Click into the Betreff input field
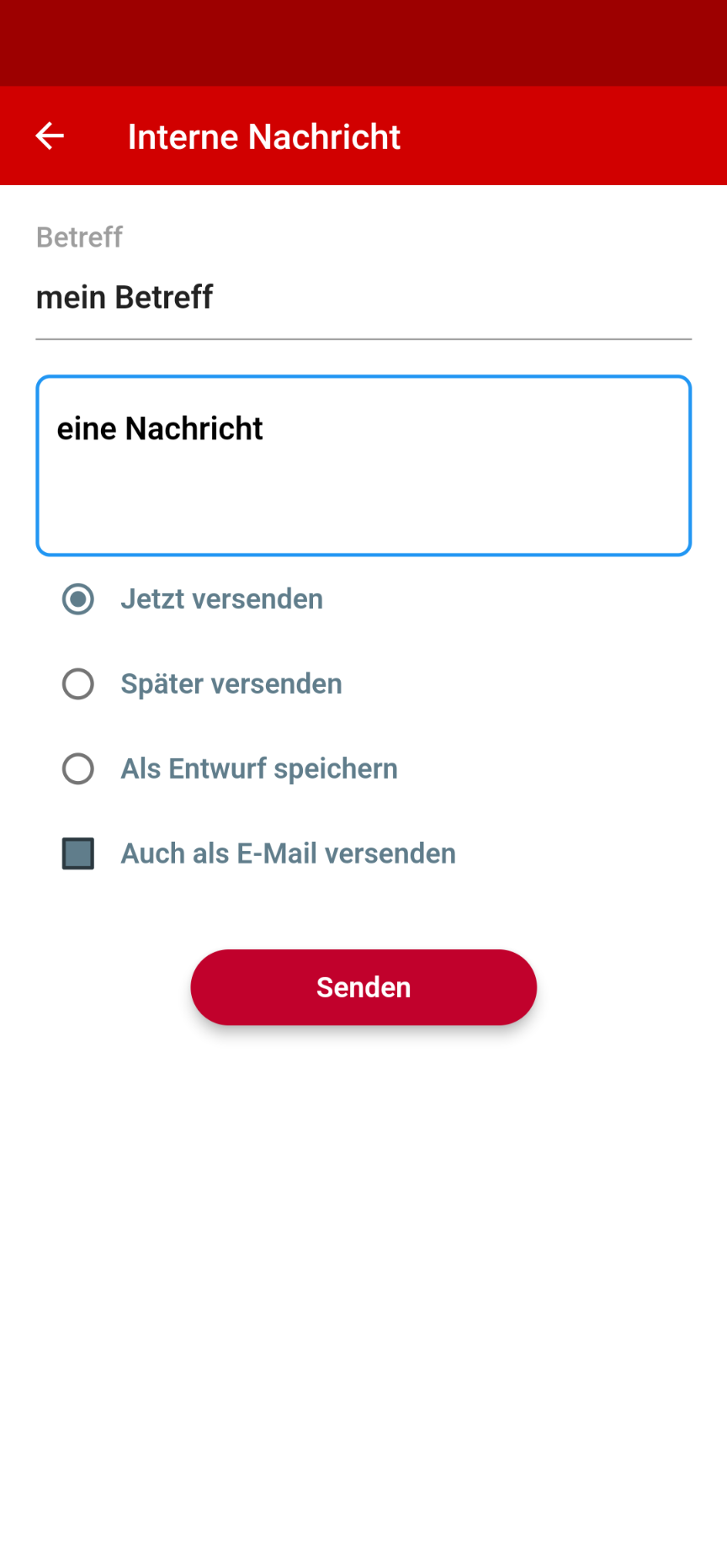This screenshot has width=727, height=1568. (x=337, y=297)
